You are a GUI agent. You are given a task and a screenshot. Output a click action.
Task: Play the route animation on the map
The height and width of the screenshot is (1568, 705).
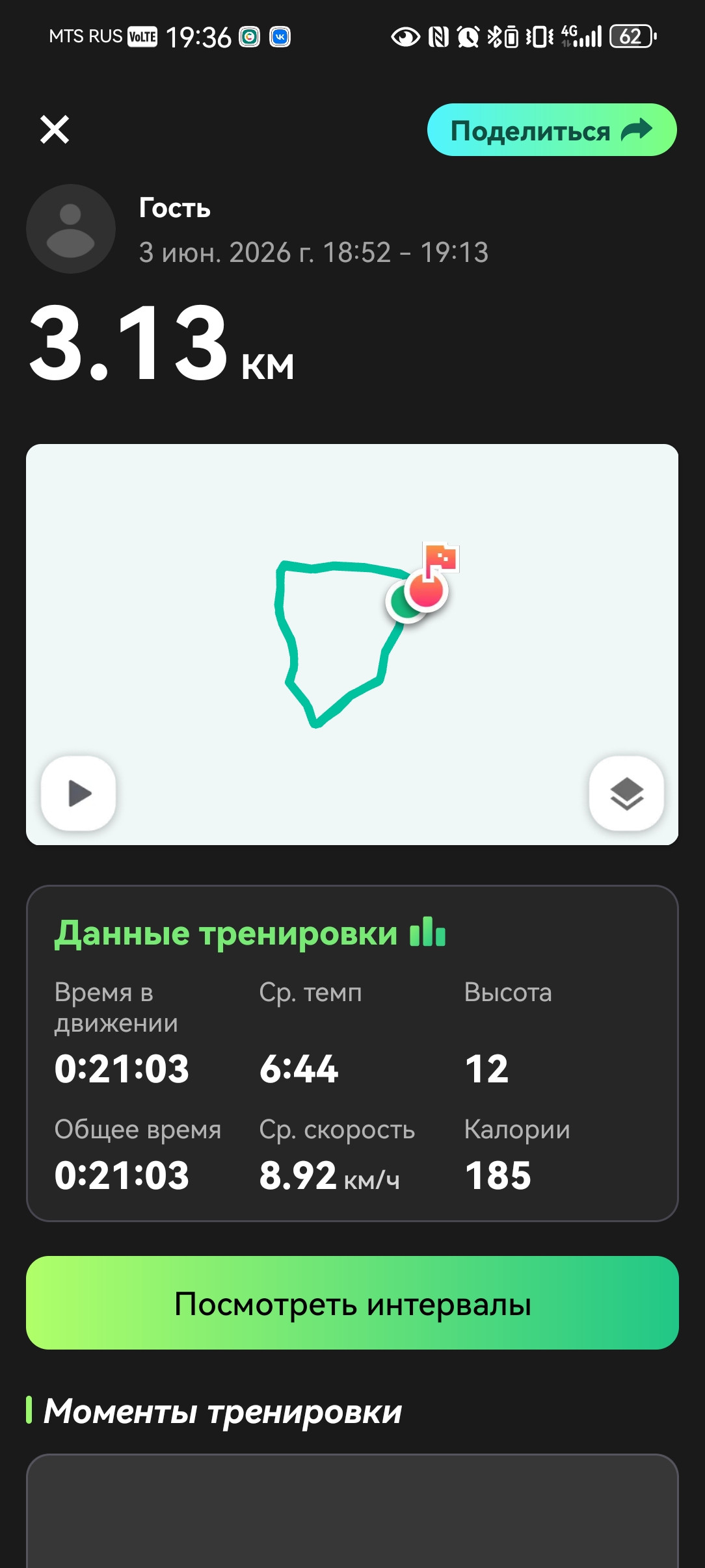pyautogui.click(x=79, y=793)
